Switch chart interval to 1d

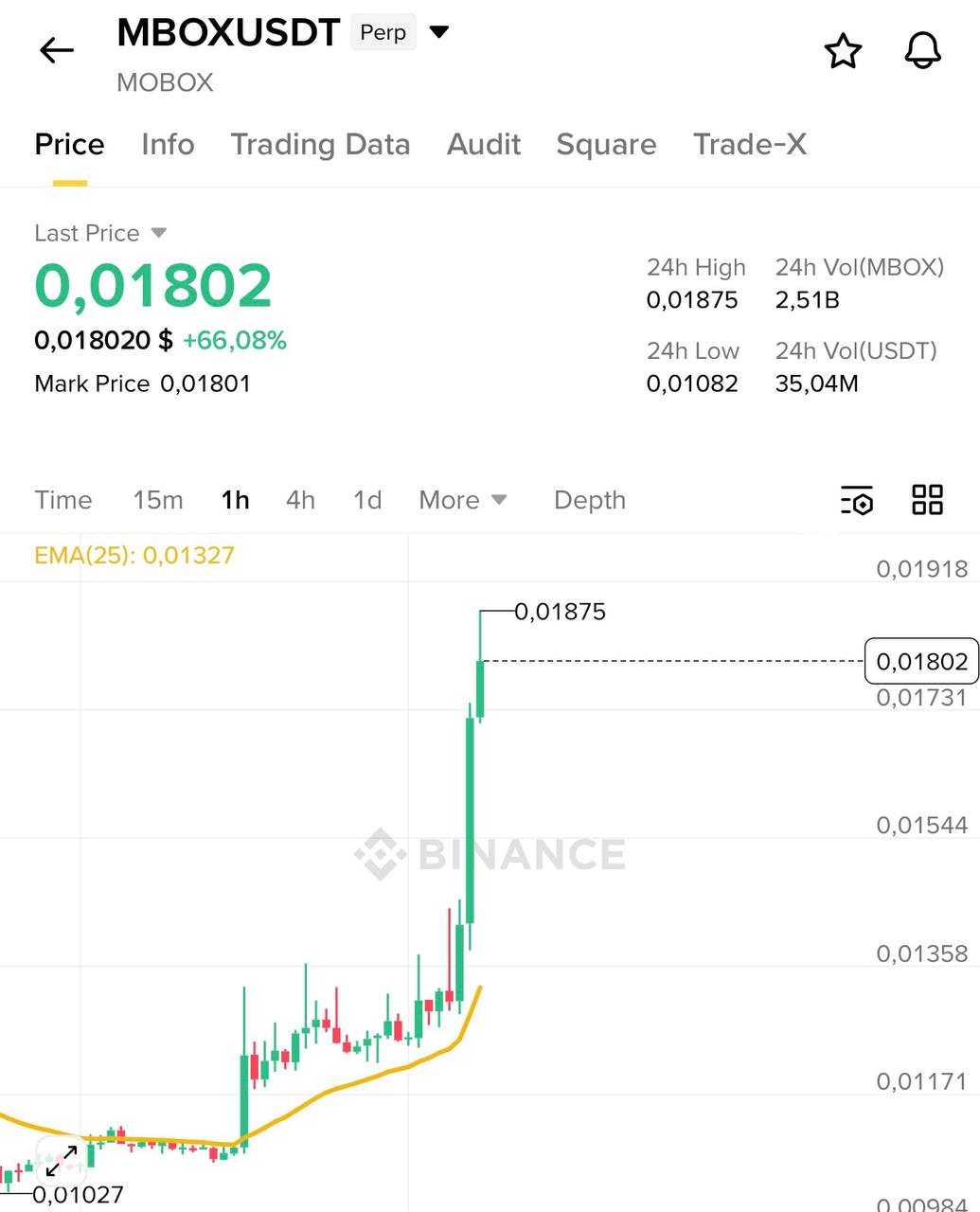[367, 500]
